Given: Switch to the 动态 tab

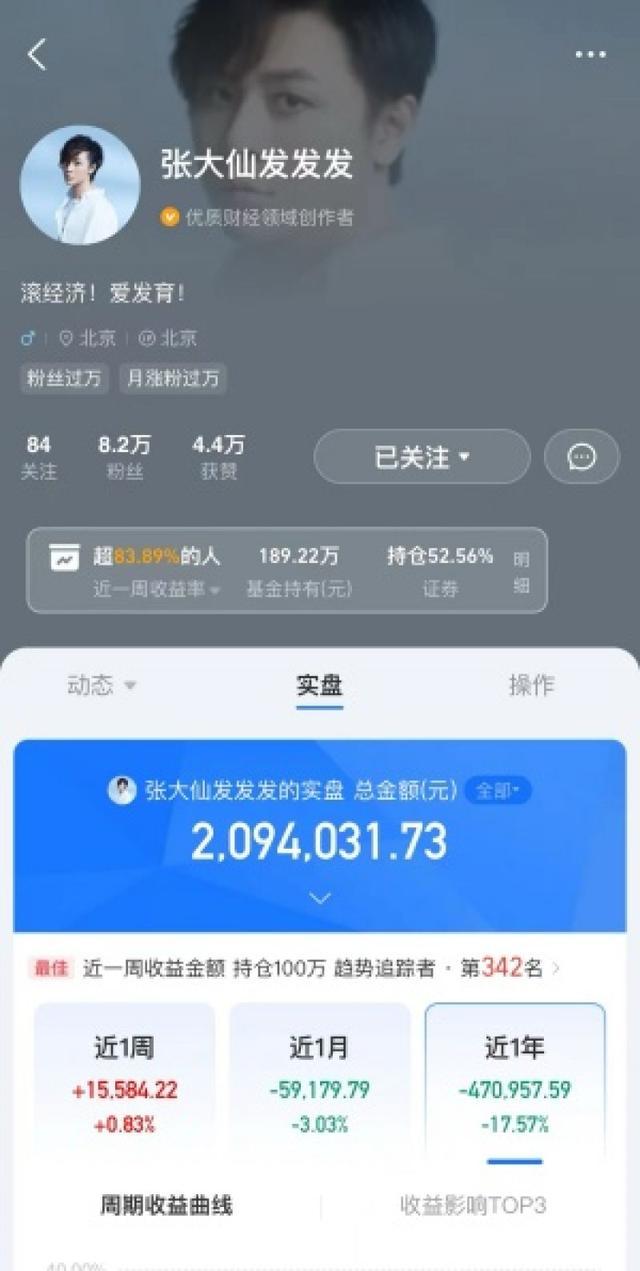Looking at the screenshot, I should [x=101, y=685].
